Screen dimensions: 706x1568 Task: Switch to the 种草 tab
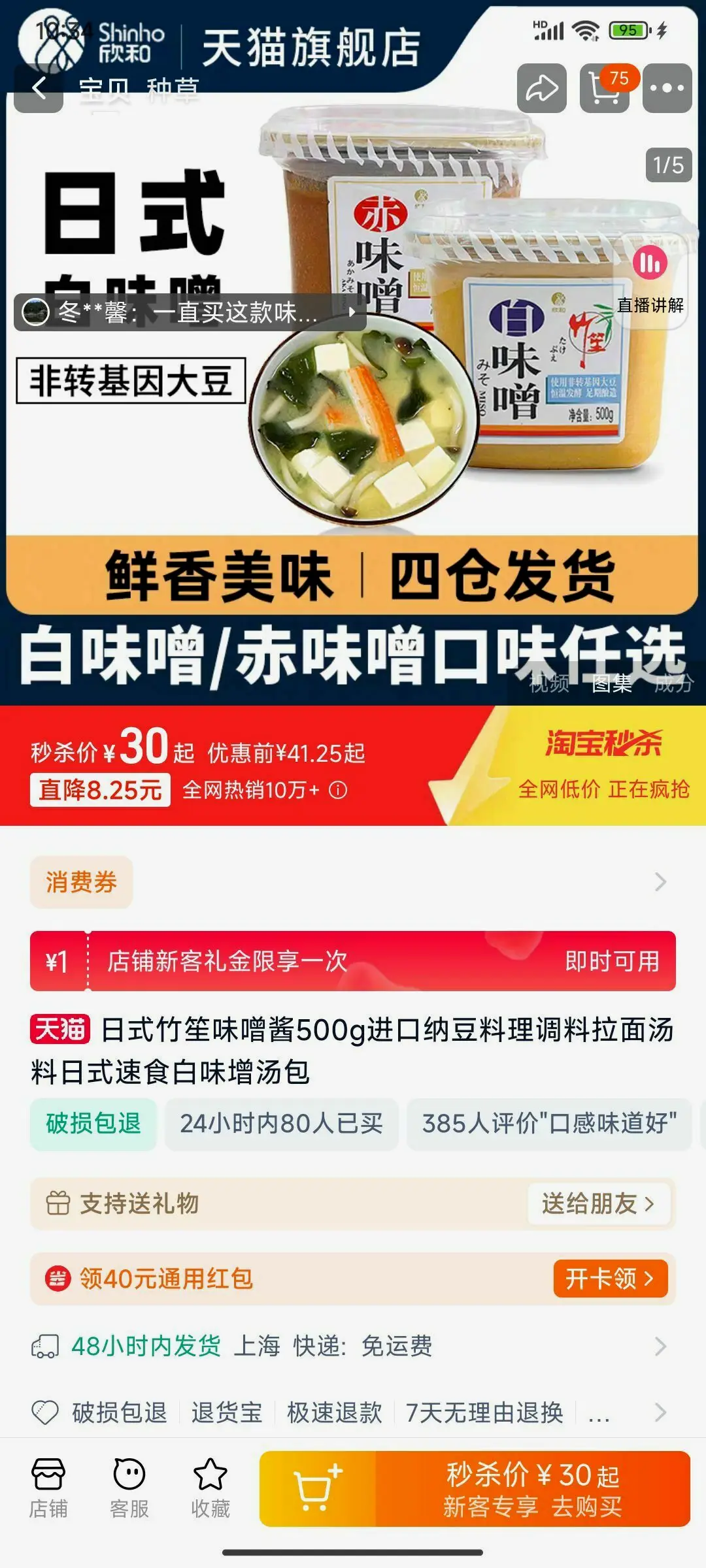[x=173, y=90]
